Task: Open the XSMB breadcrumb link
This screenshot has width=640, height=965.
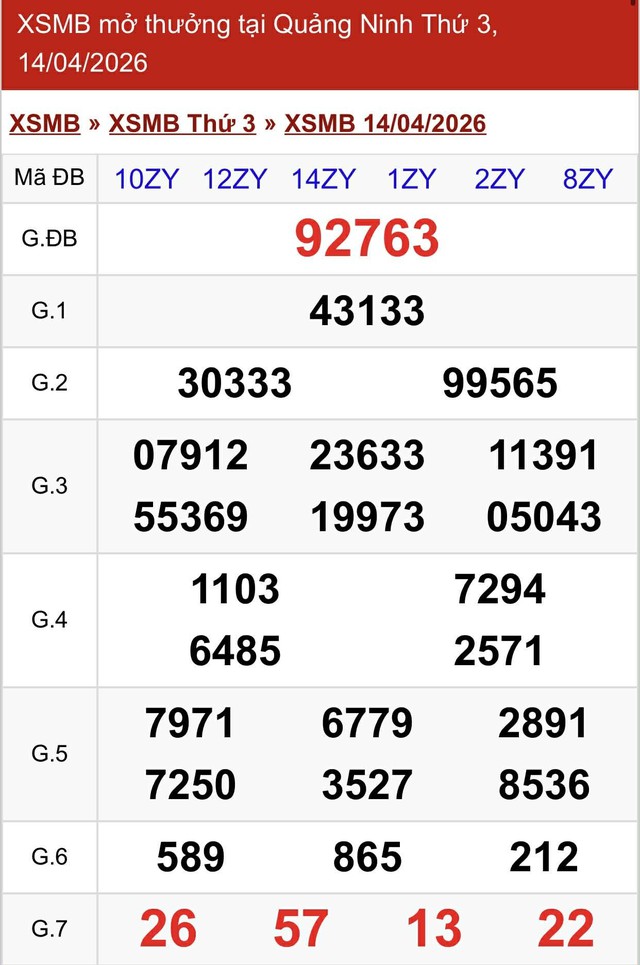Action: pos(45,123)
